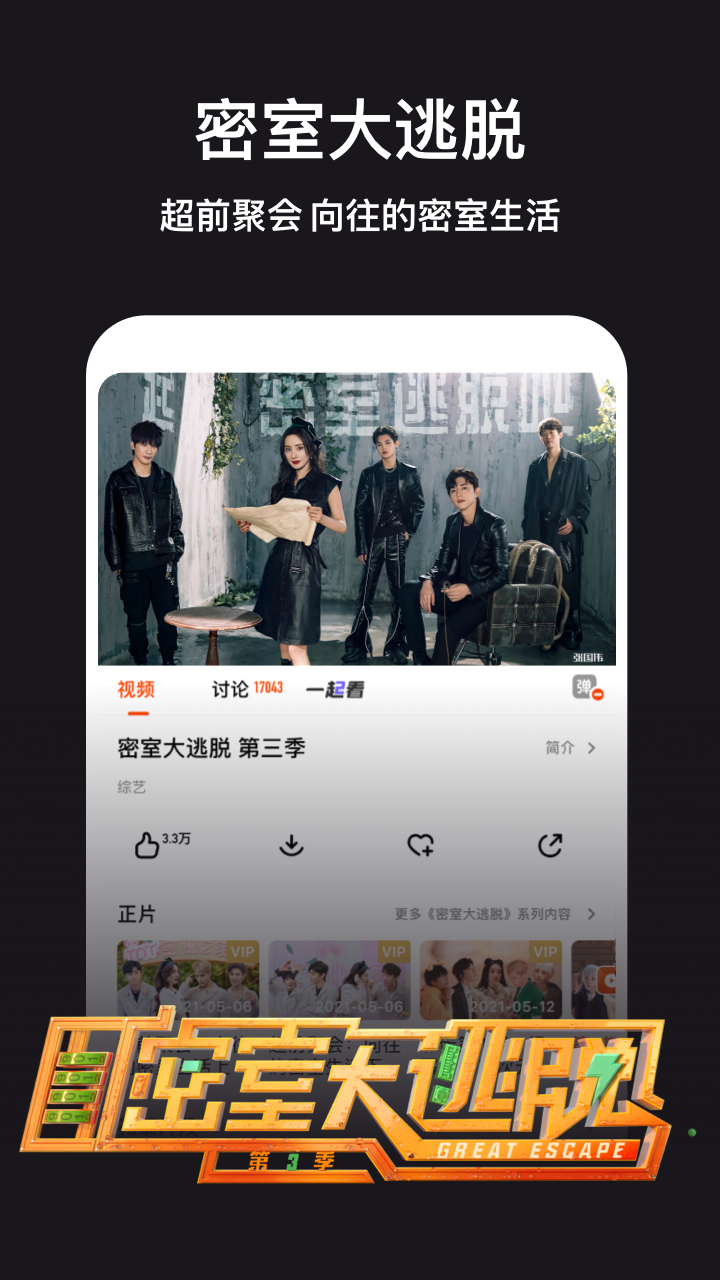Click the 综艺 category label

(132, 787)
